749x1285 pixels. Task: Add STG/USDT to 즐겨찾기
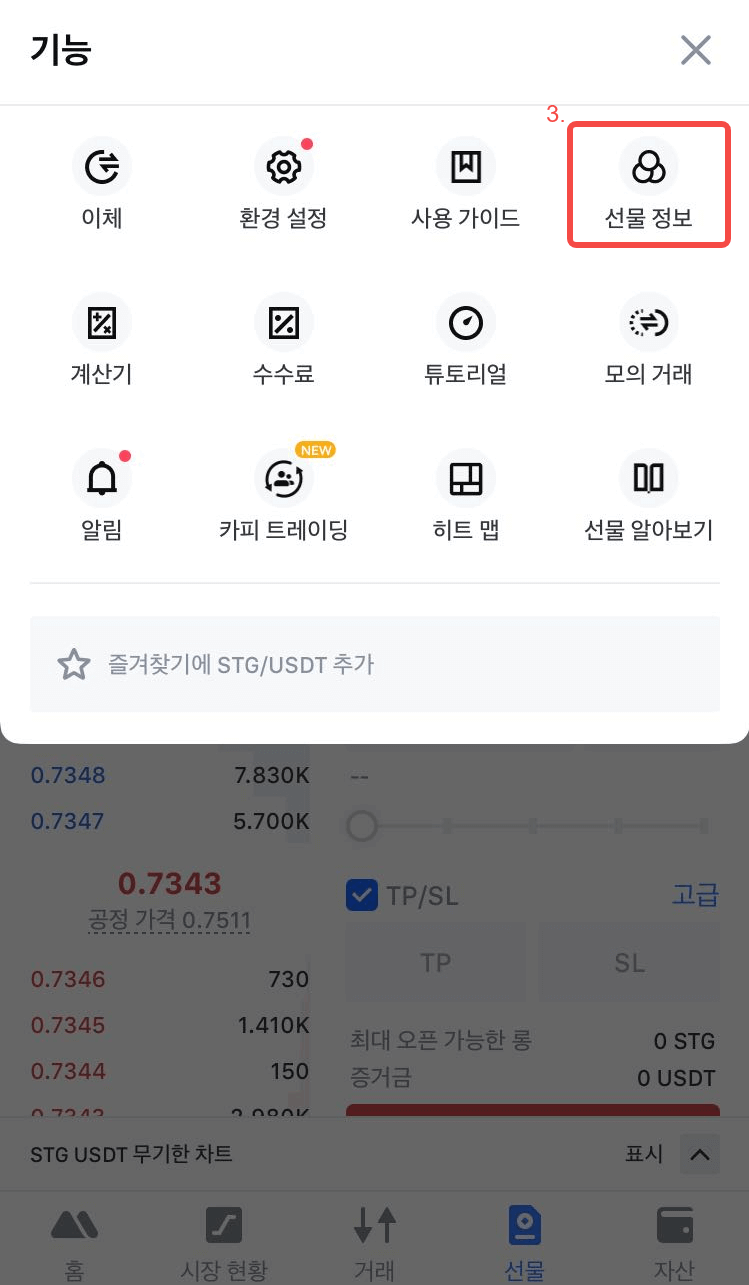(x=374, y=664)
